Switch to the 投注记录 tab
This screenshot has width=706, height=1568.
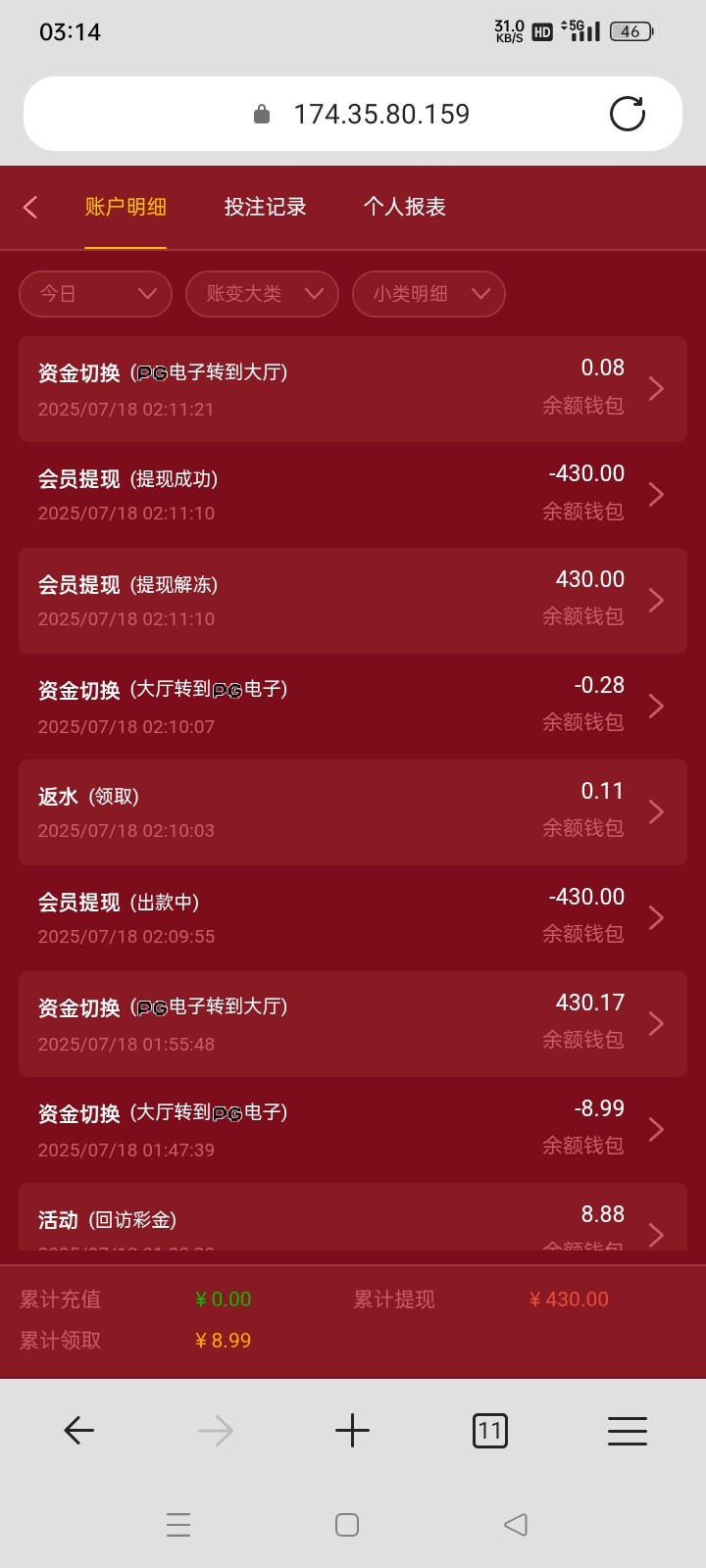(263, 207)
